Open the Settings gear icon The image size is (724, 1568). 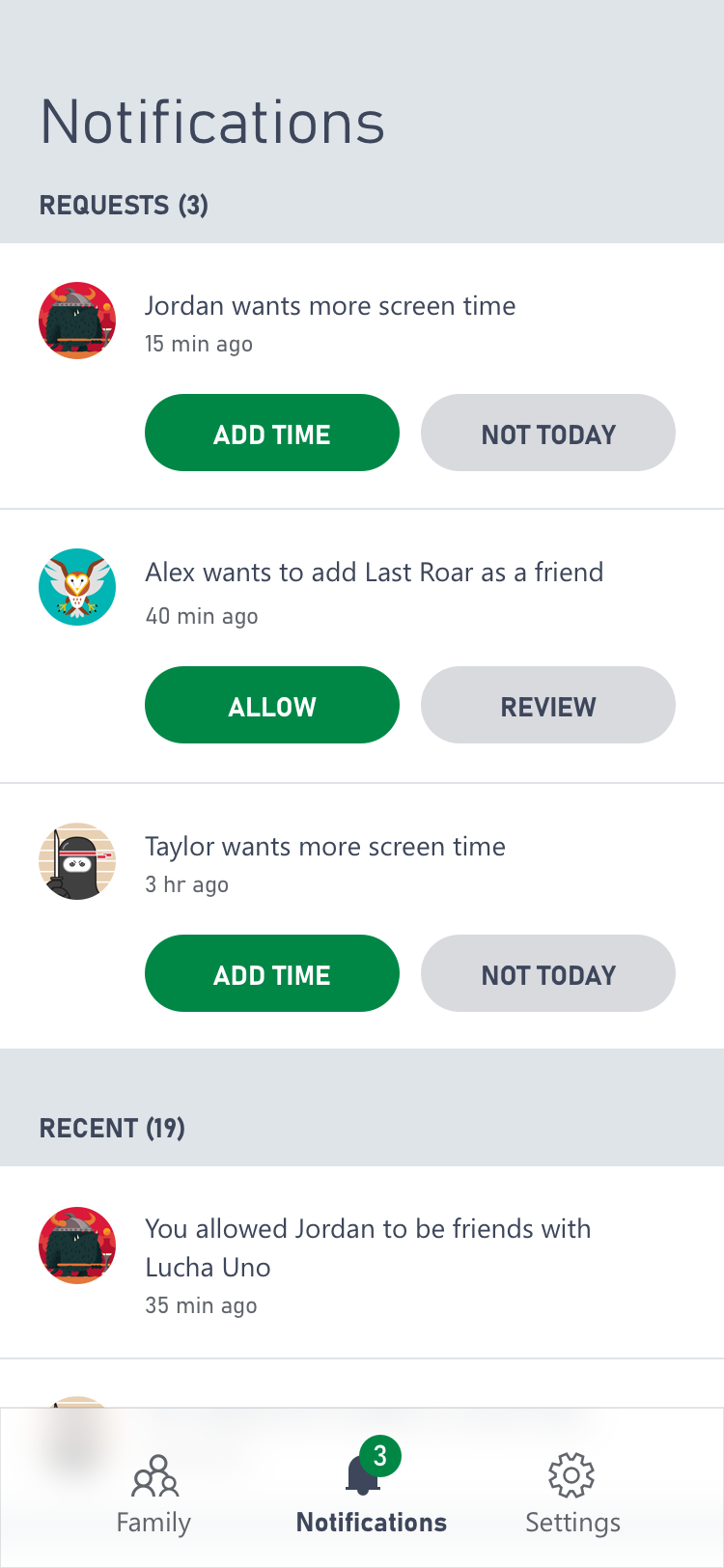point(571,1474)
